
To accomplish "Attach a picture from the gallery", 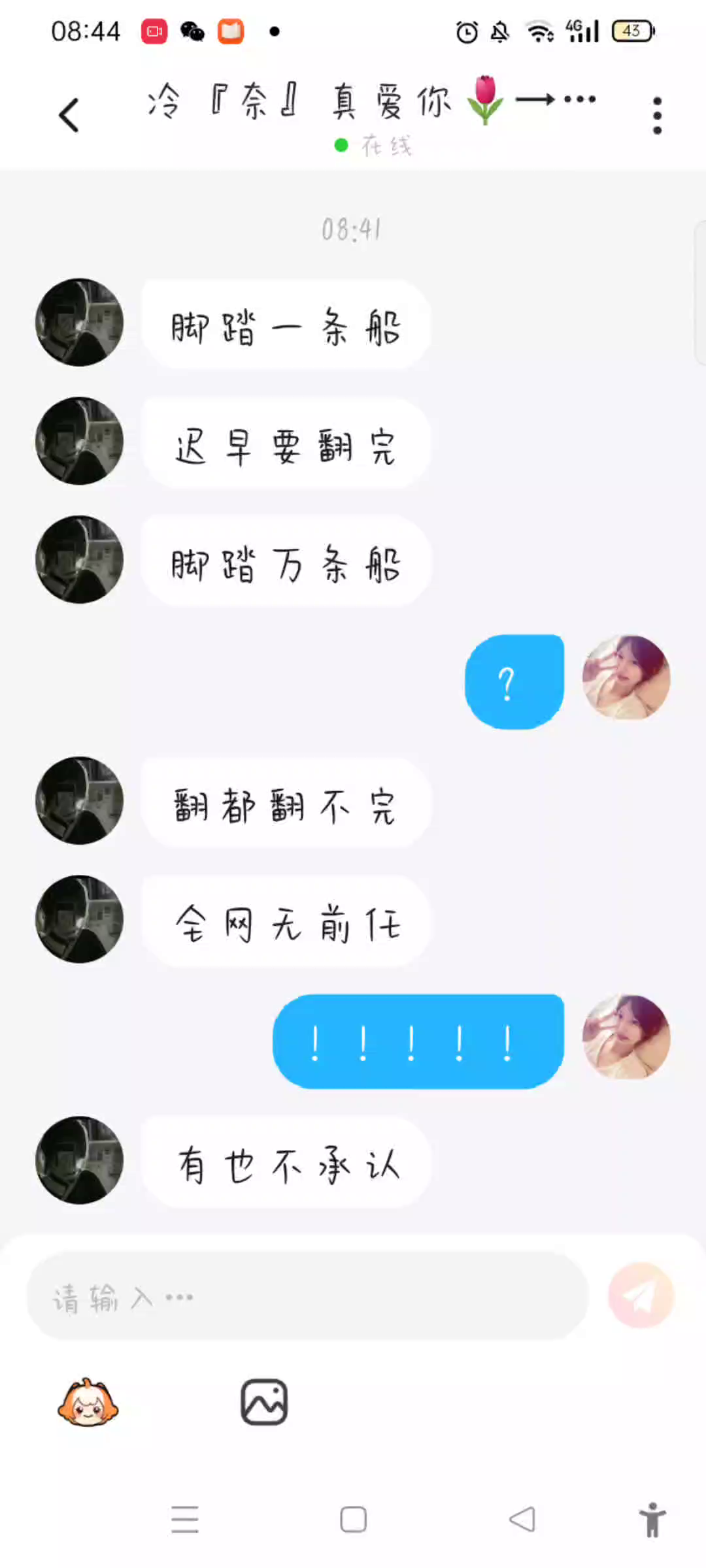I will pos(264,1402).
